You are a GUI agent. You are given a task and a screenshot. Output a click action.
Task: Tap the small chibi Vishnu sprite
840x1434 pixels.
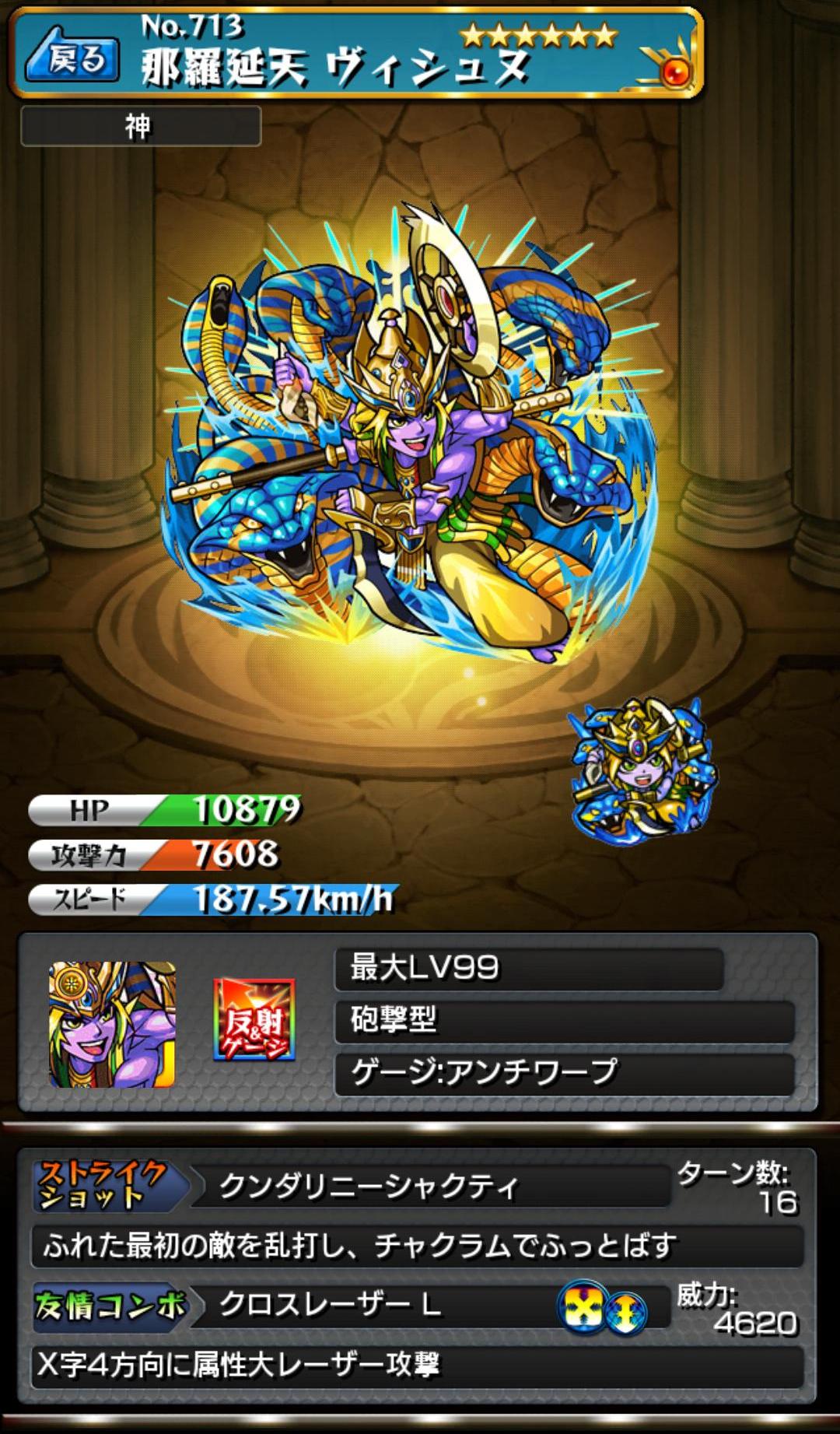click(642, 770)
